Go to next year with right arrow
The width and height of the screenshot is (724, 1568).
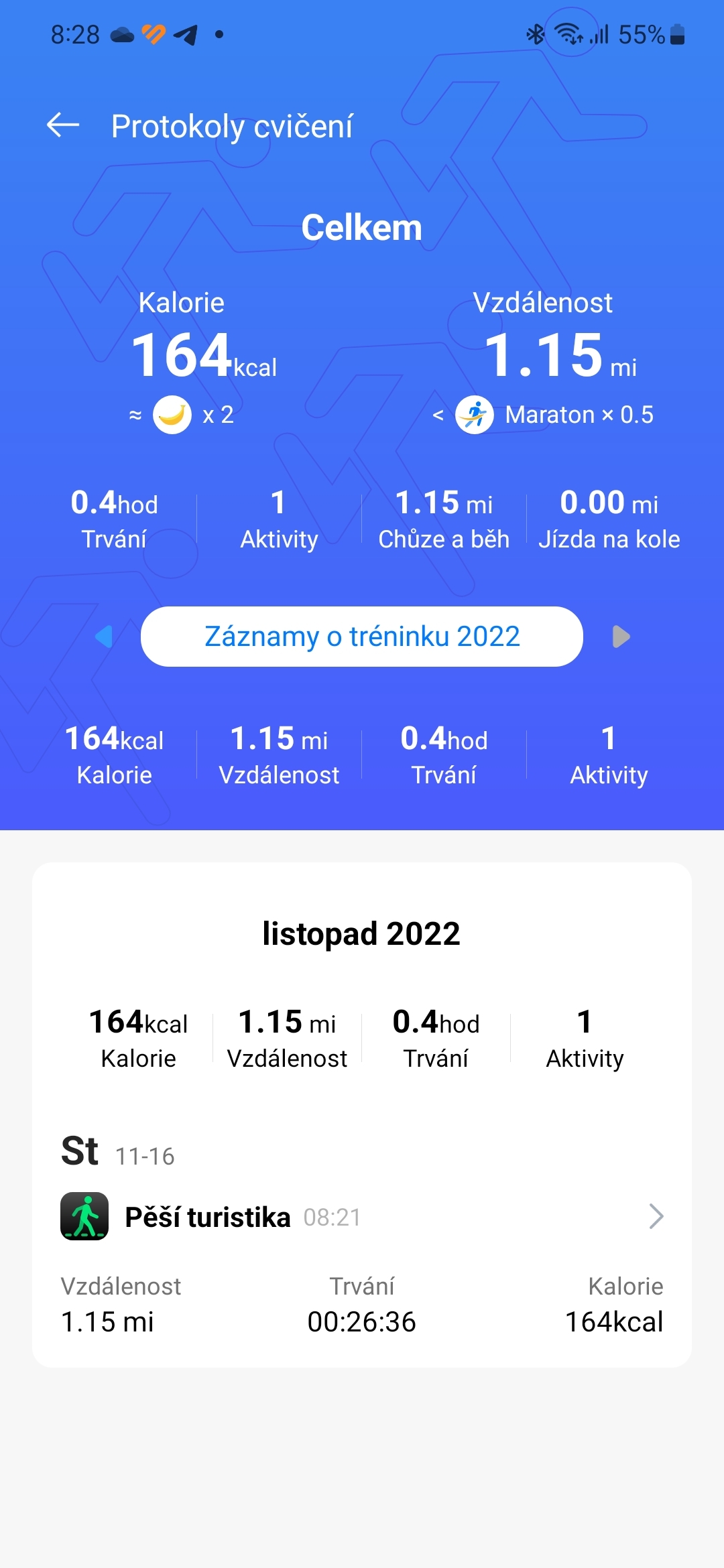[622, 637]
